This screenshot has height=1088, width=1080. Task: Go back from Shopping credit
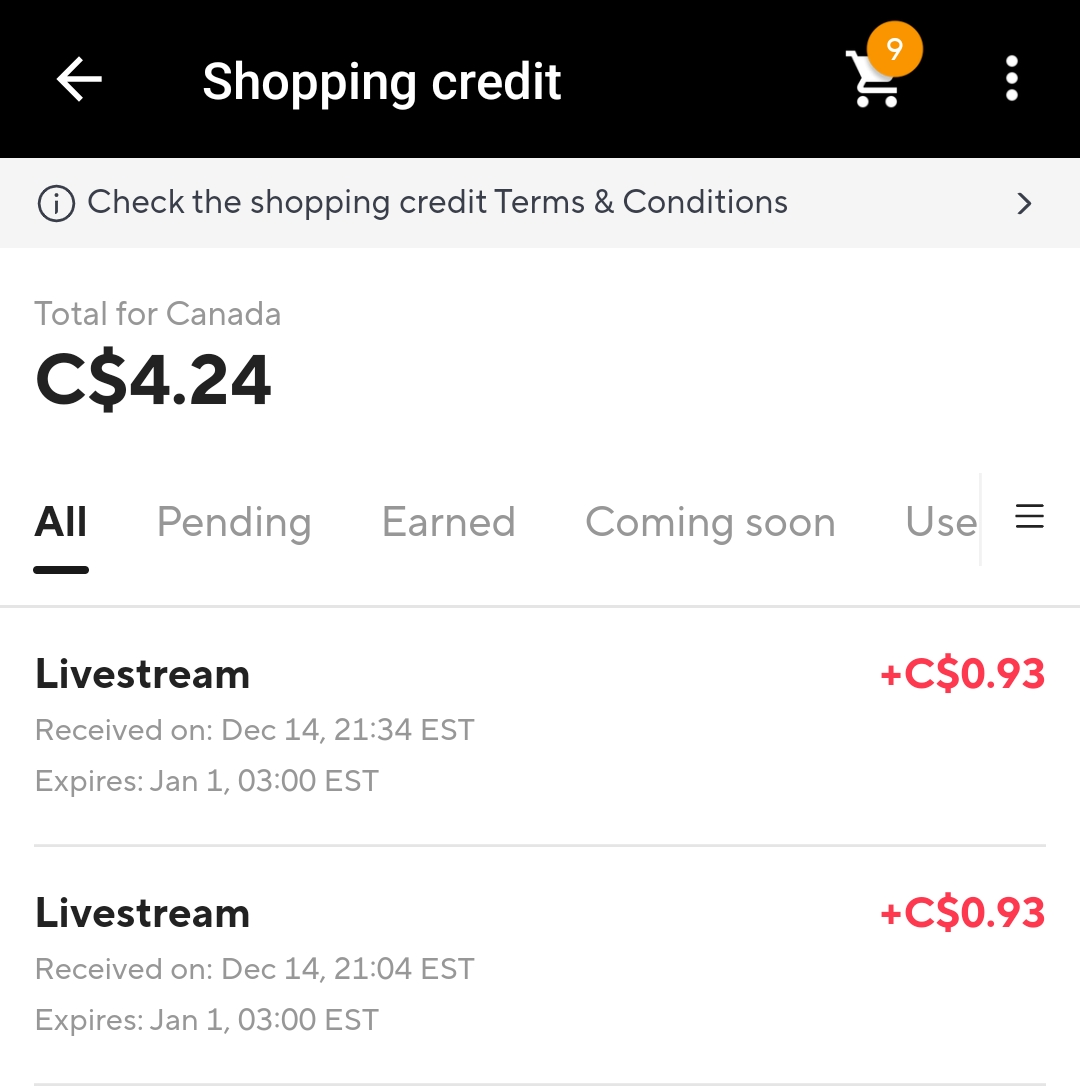coord(79,80)
